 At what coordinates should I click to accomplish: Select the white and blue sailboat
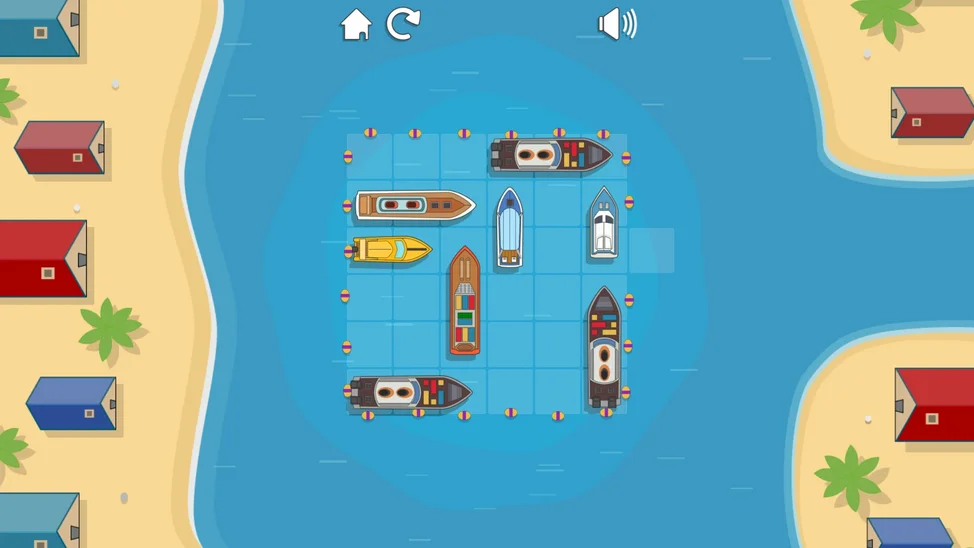[510, 228]
